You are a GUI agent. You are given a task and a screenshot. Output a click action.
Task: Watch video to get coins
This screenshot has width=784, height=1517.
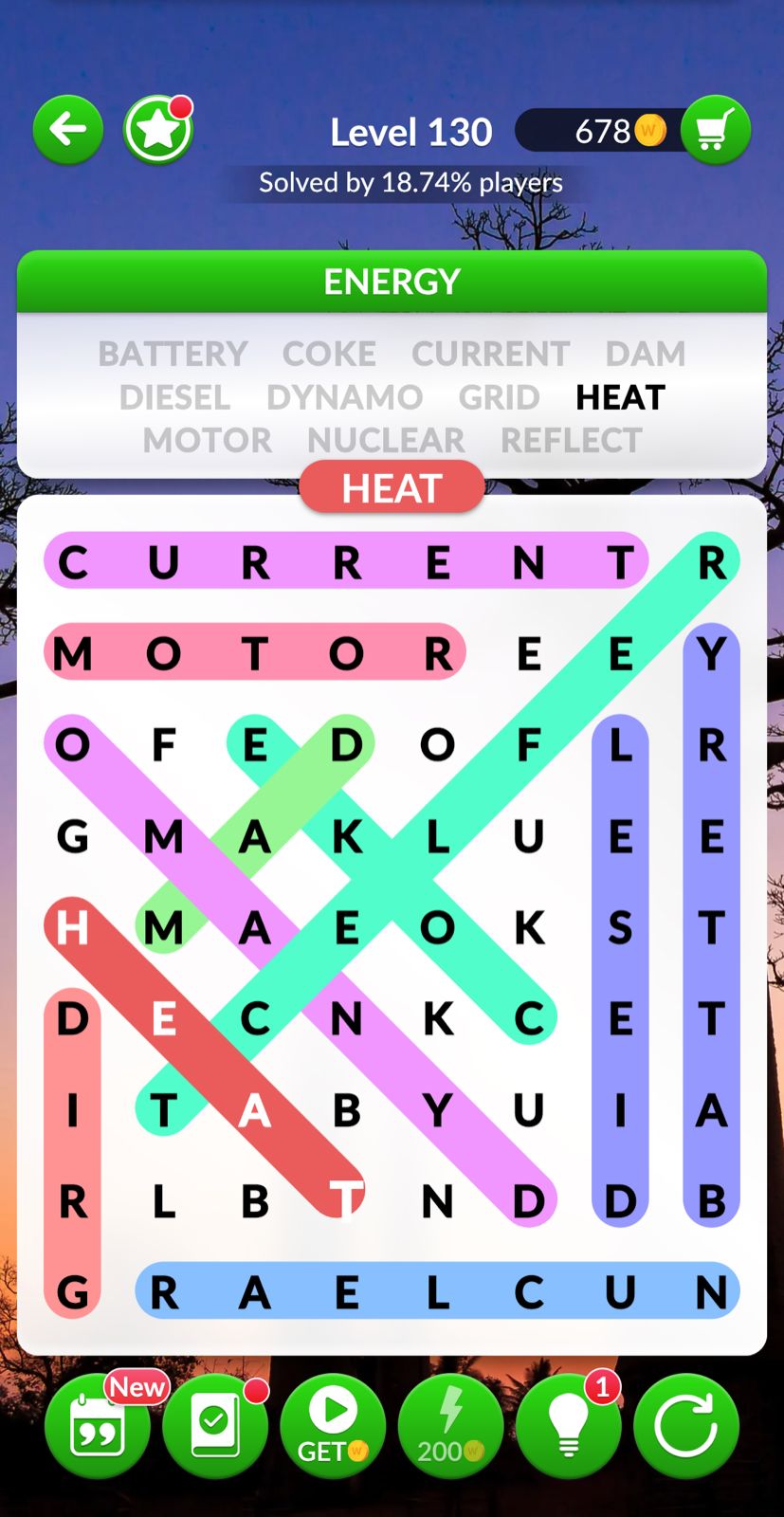pos(333,1426)
